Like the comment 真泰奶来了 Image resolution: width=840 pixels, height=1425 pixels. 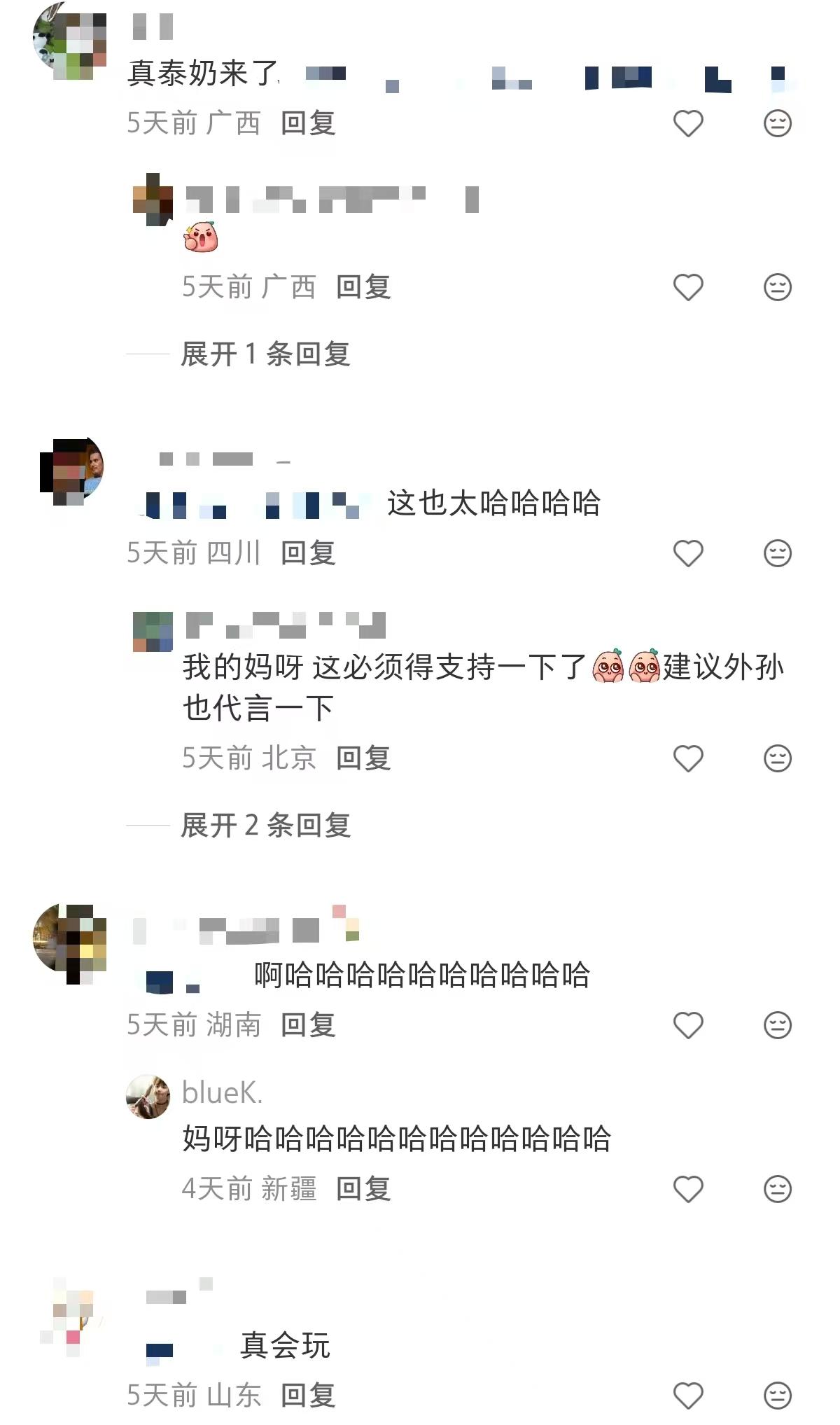pos(687,124)
